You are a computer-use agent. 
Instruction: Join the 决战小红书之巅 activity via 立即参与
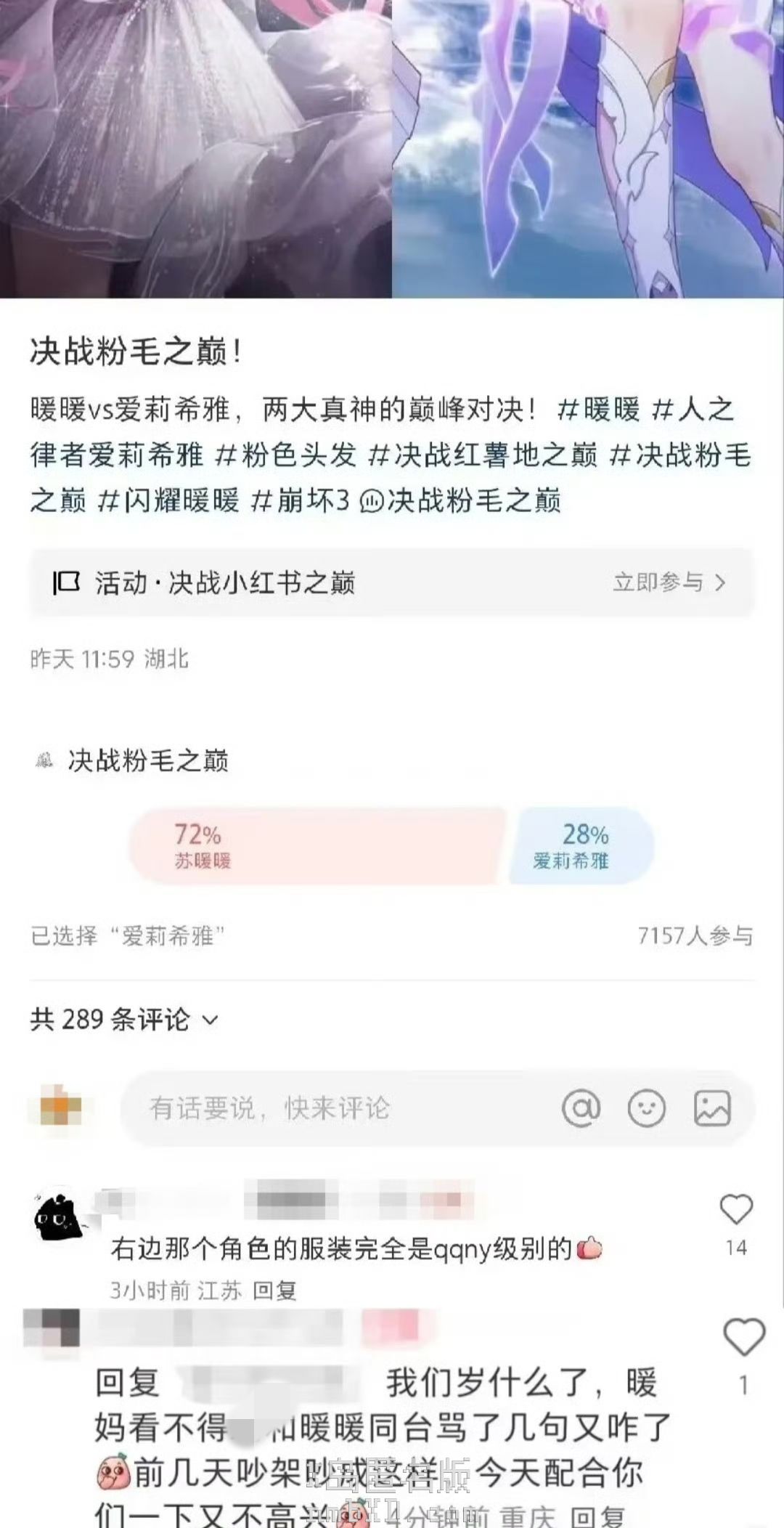coord(669,582)
